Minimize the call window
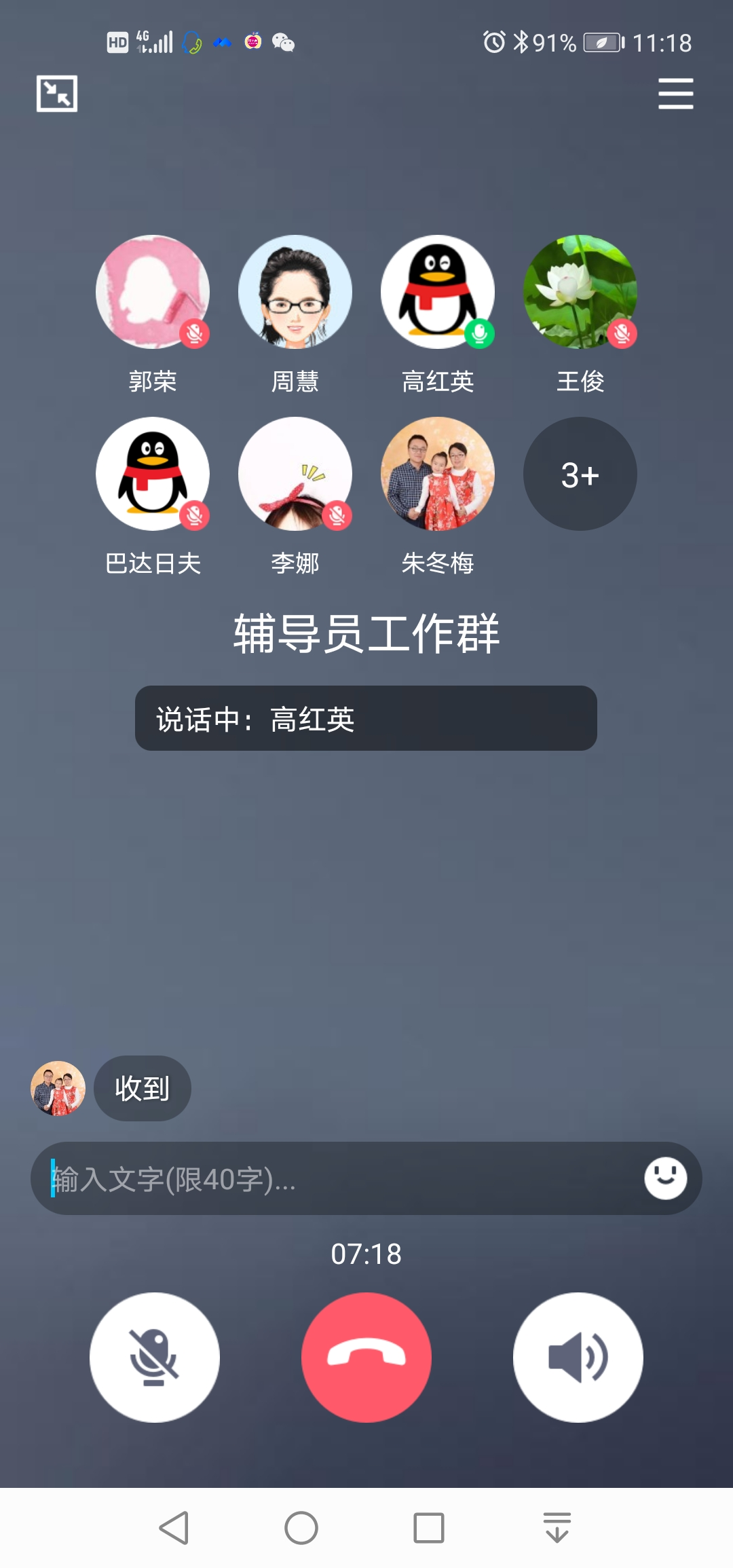Image resolution: width=733 pixels, height=1568 pixels. pos(57,94)
